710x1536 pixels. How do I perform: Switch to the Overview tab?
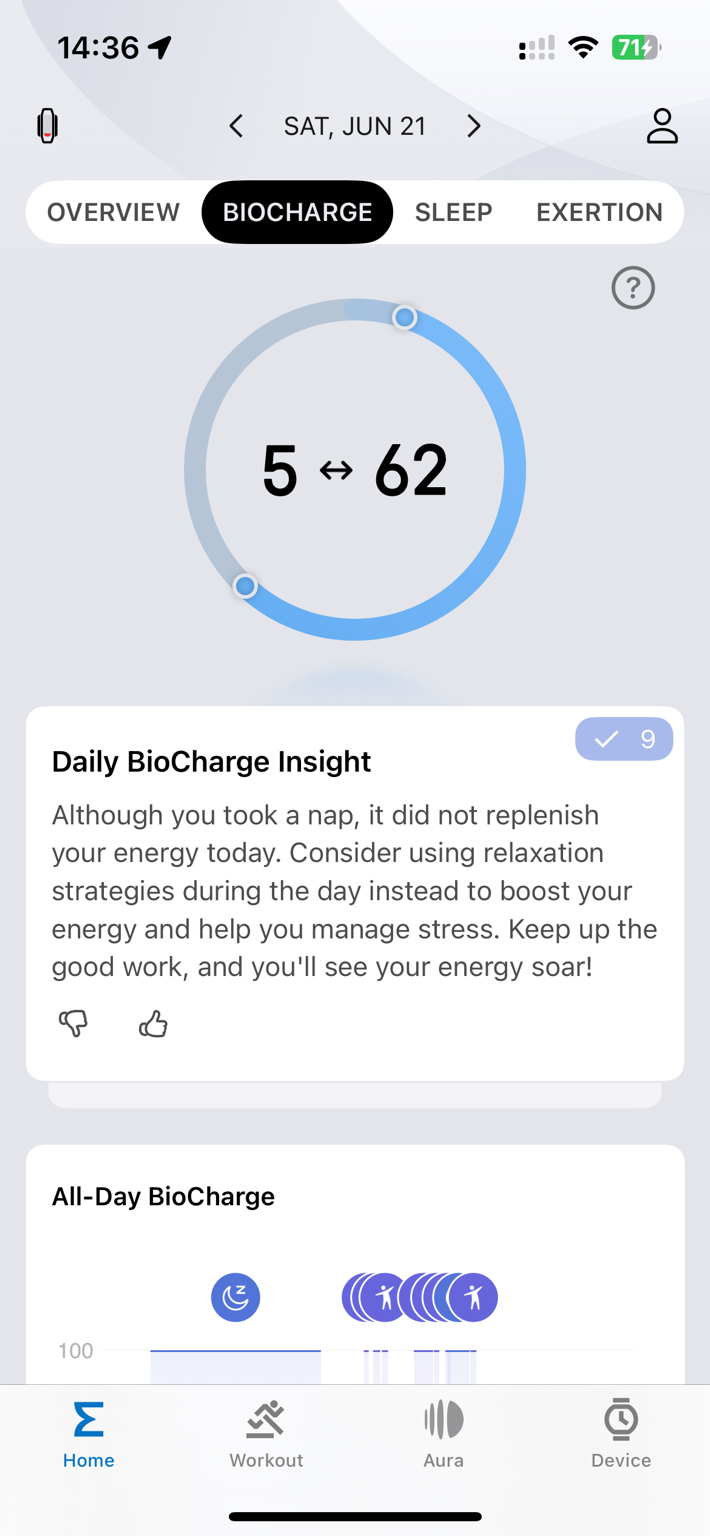point(113,212)
